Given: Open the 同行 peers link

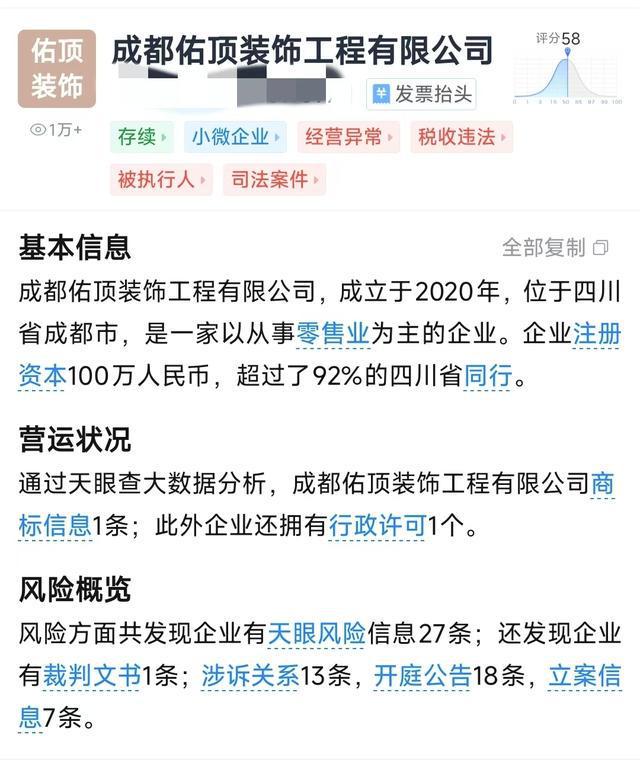Looking at the screenshot, I should click(x=488, y=376).
